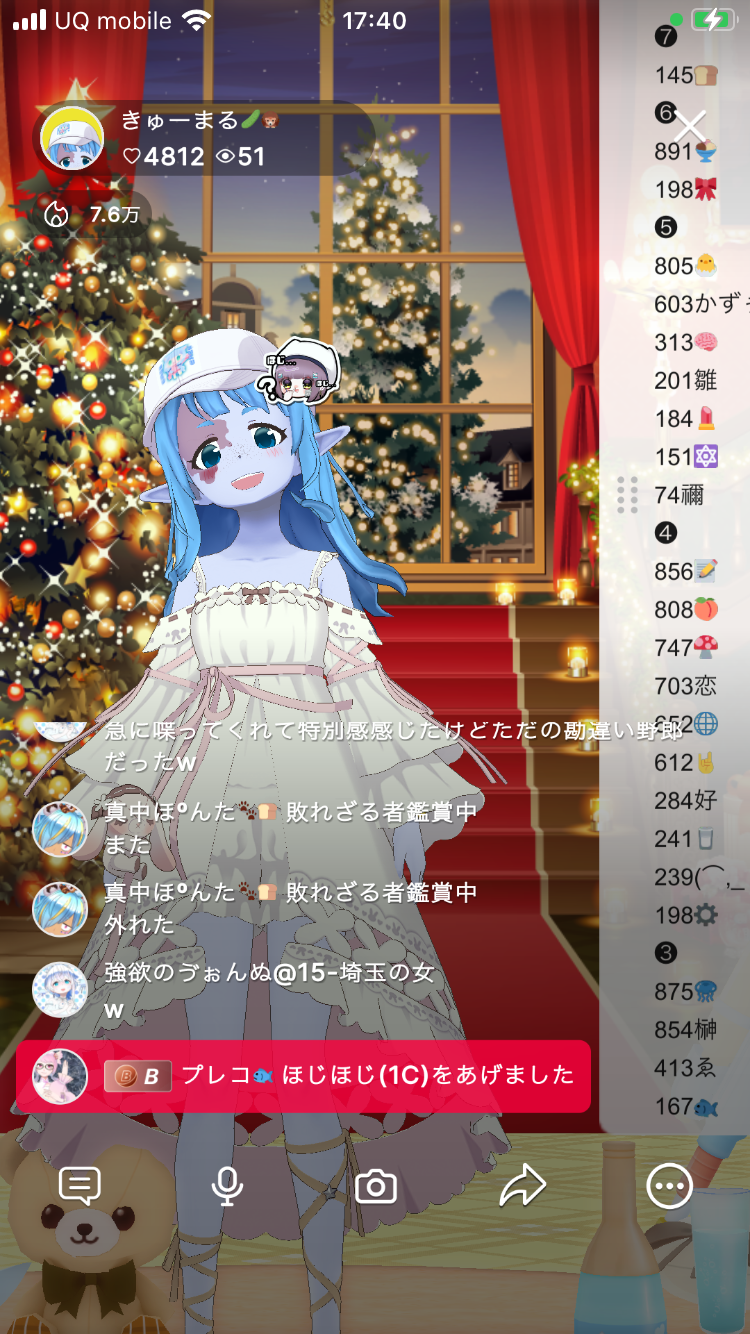Viewport: 750px width, 1334px height.
Task: Tap the side panel drag handle
Action: 628,495
